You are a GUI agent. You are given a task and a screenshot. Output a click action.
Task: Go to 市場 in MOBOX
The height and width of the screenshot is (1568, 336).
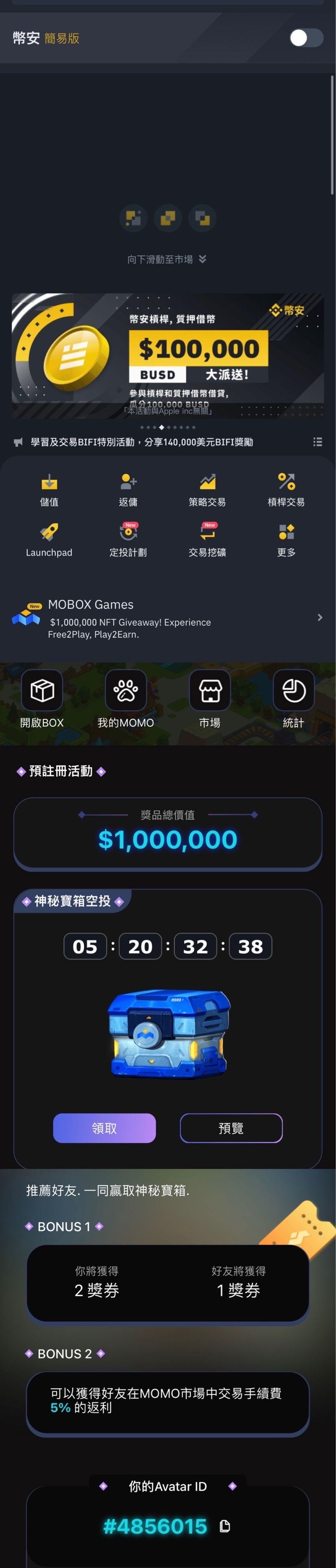click(209, 699)
